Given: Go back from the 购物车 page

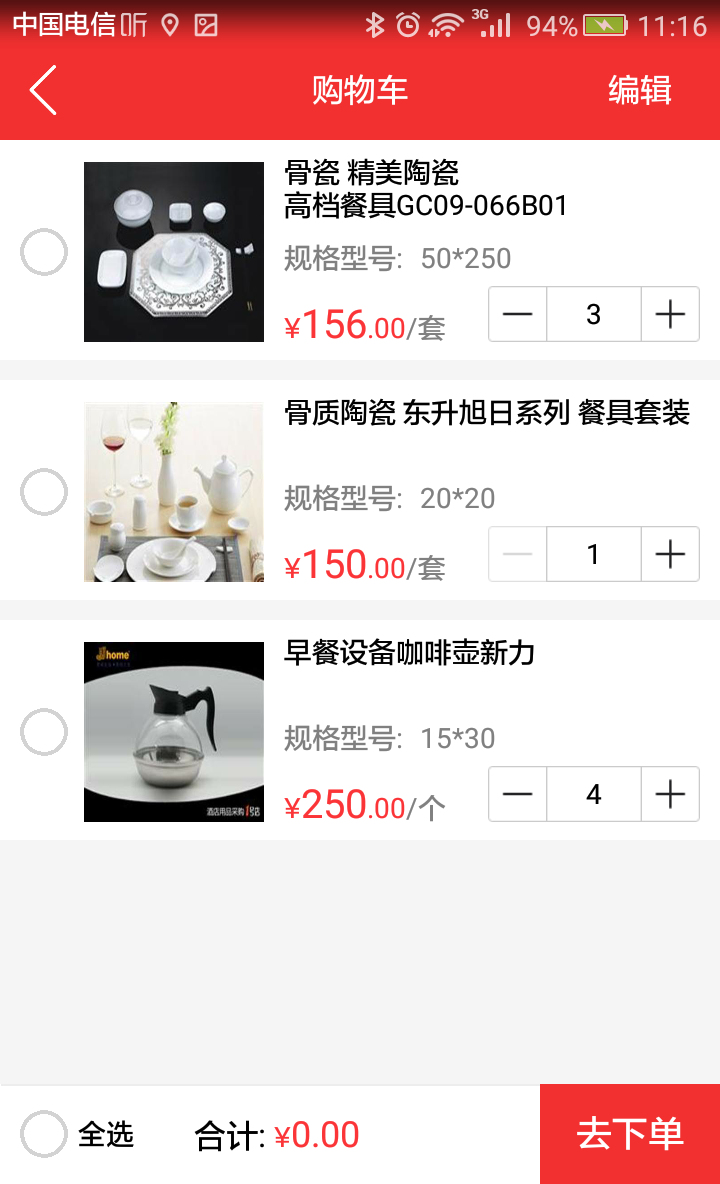Looking at the screenshot, I should [x=43, y=90].
